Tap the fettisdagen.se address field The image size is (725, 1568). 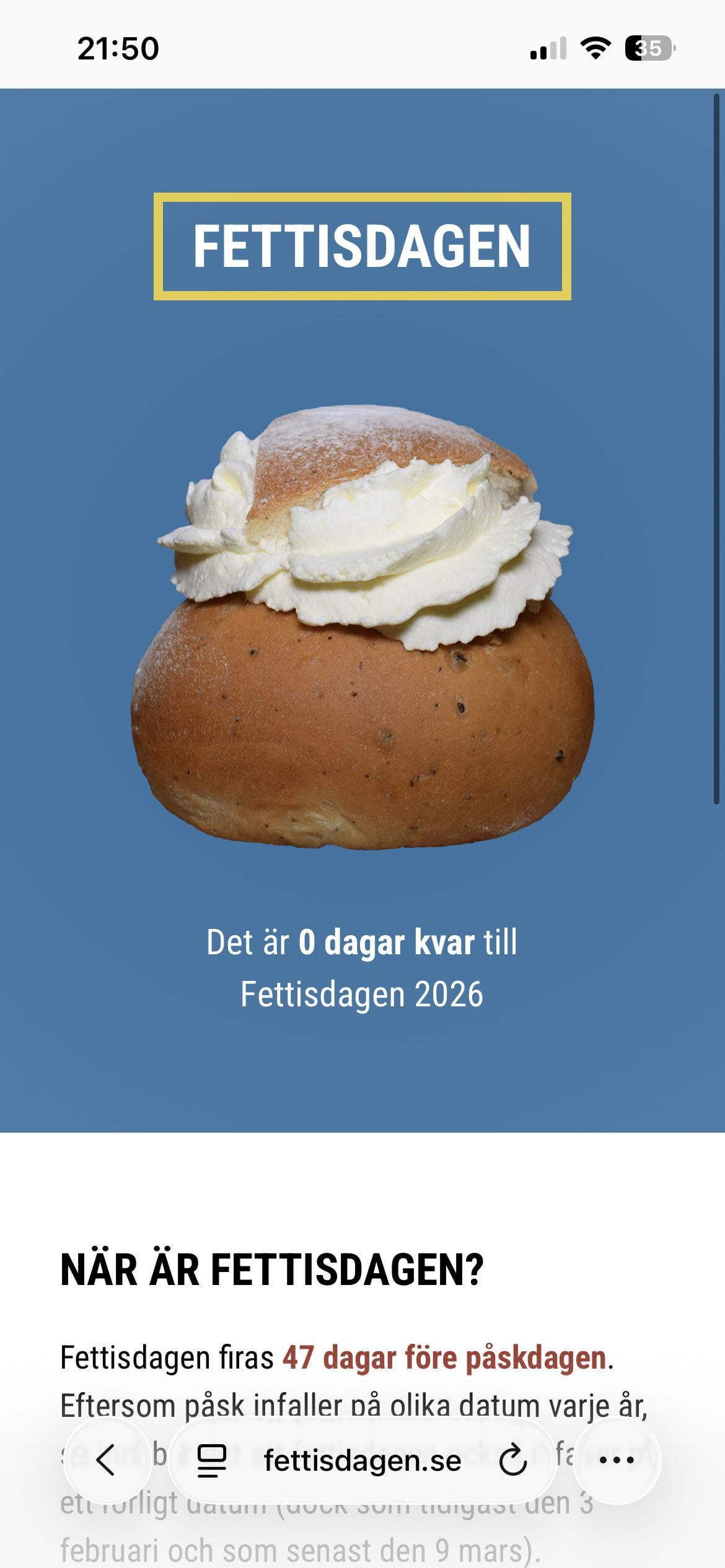point(362,1461)
